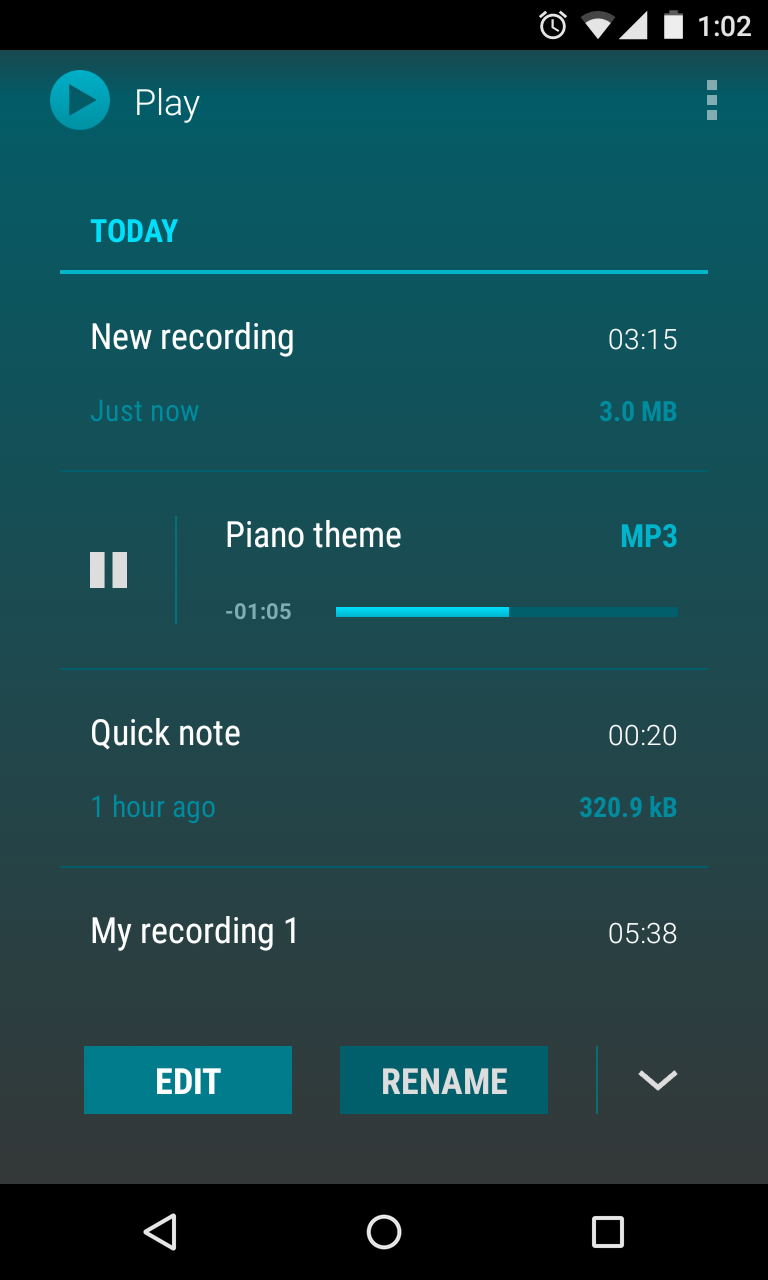Rename the selected recording

[x=444, y=1080]
